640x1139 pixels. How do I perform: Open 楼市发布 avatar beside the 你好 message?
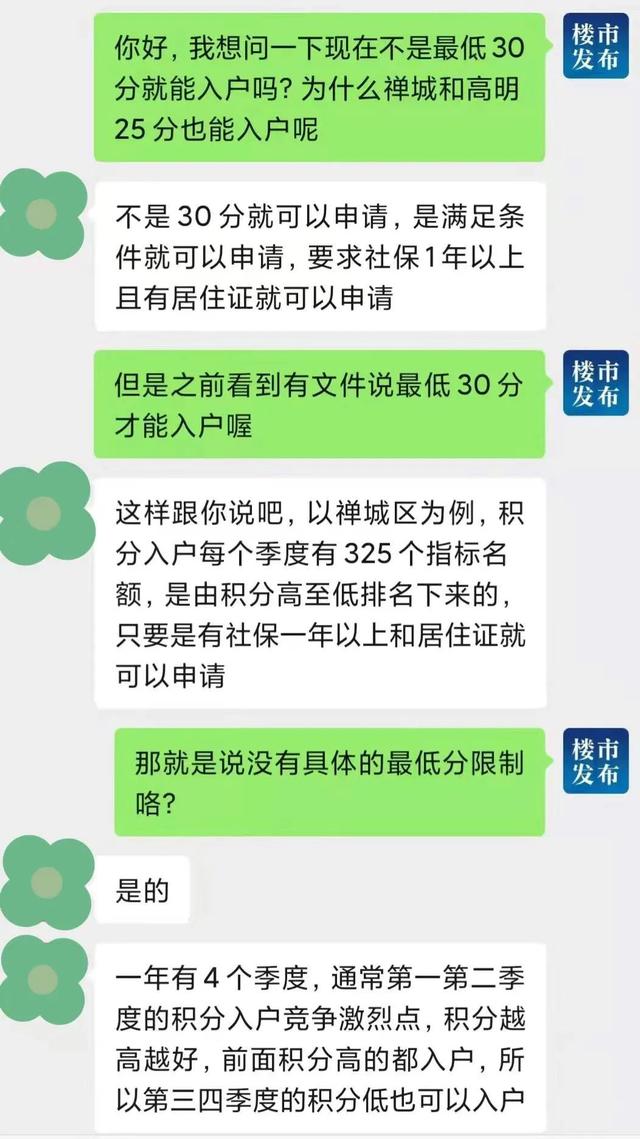[x=595, y=47]
